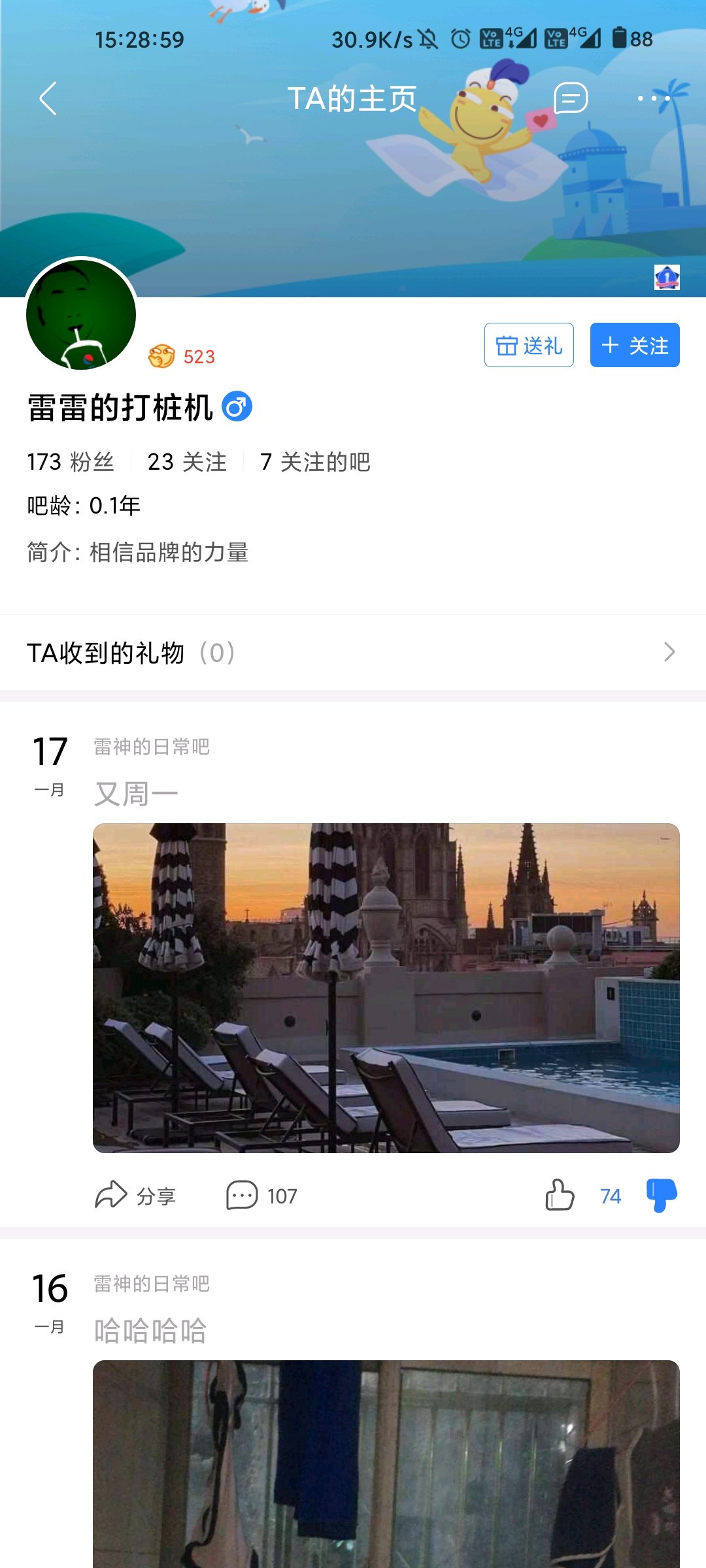Go back from TA的主页
Screen dimensions: 706x1568
pos(48,99)
